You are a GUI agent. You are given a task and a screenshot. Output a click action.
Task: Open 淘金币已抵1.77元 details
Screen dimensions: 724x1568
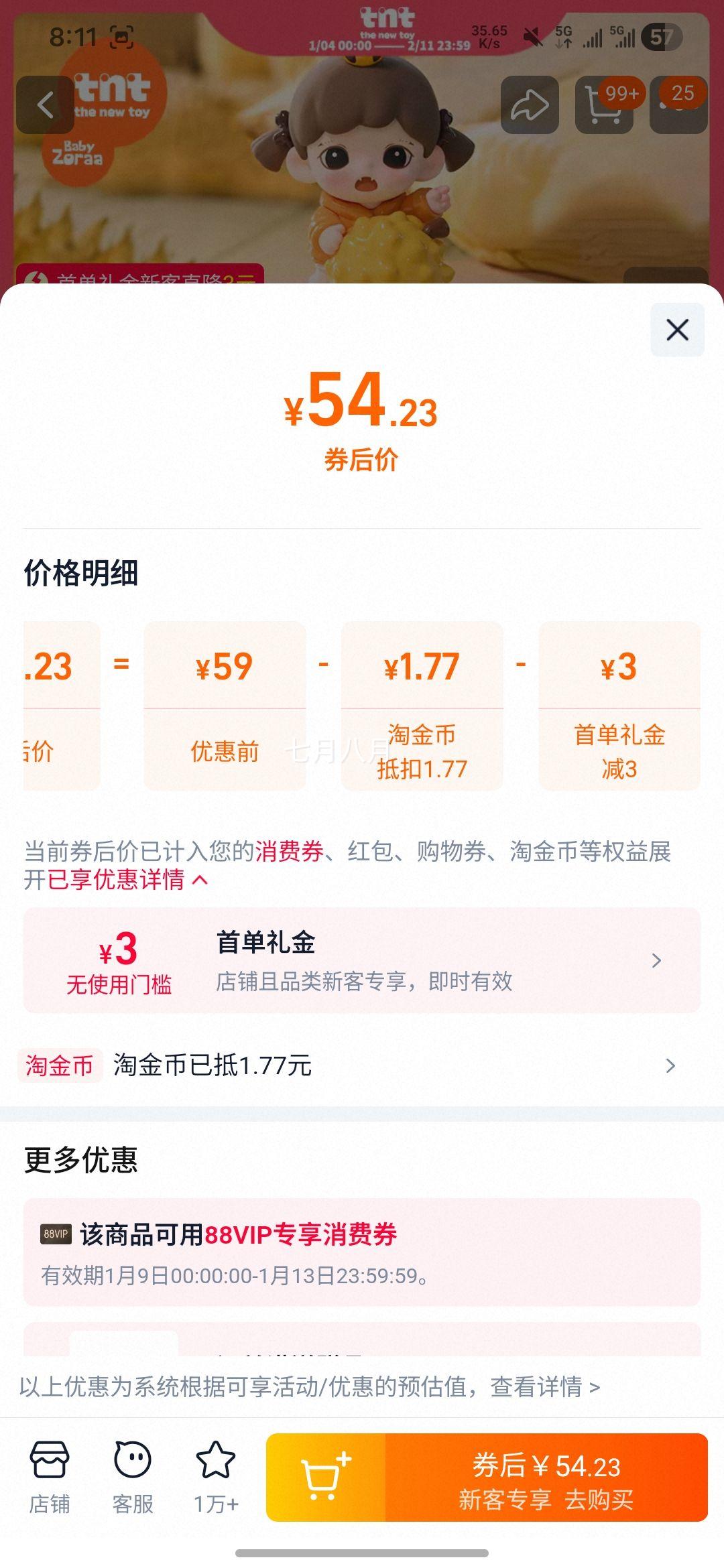pos(362,1065)
